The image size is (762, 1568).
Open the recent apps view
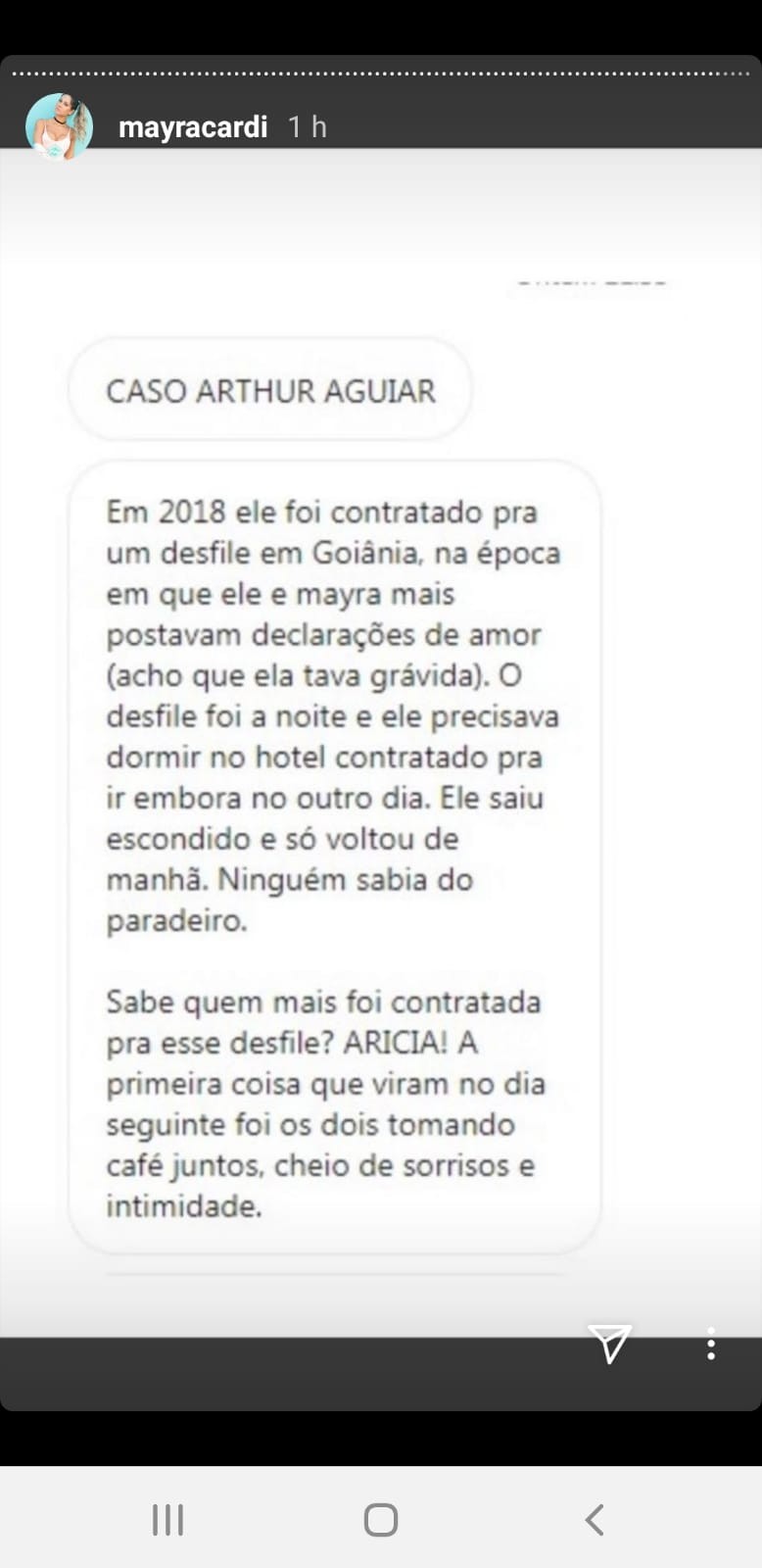point(167,1520)
